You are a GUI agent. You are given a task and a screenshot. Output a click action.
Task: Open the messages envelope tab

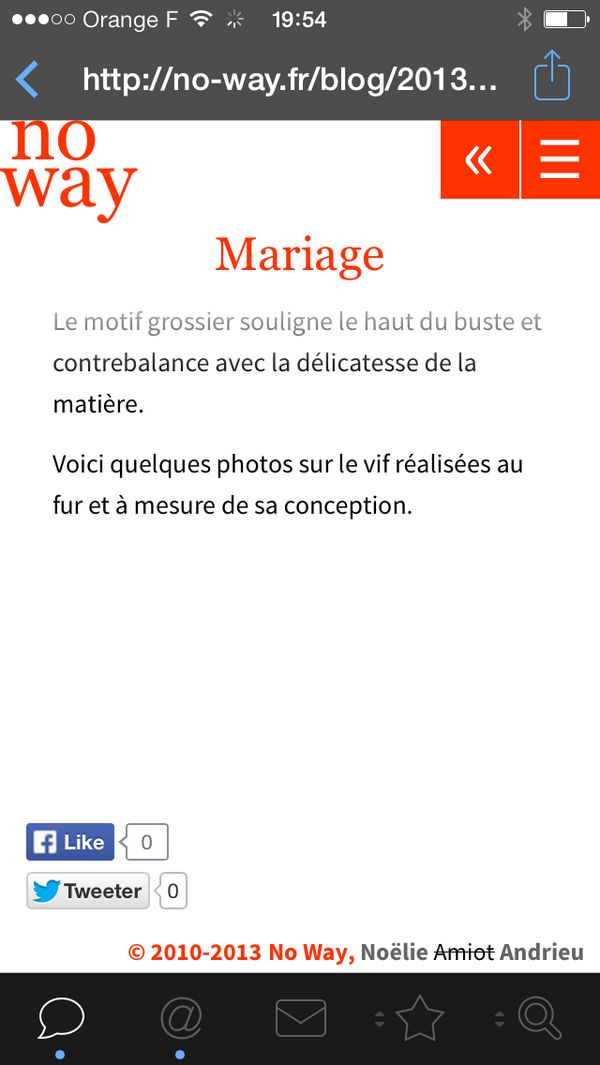pyautogui.click(x=300, y=1019)
